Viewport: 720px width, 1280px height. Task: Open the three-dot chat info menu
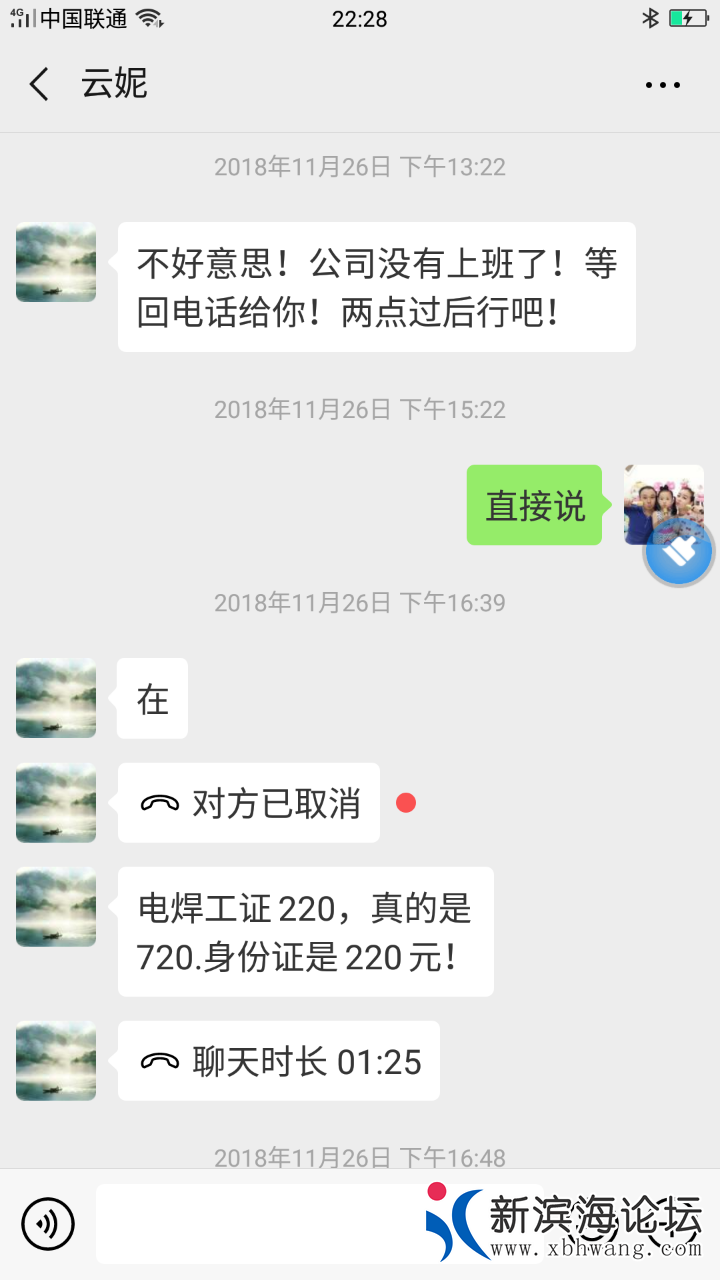pyautogui.click(x=662, y=86)
